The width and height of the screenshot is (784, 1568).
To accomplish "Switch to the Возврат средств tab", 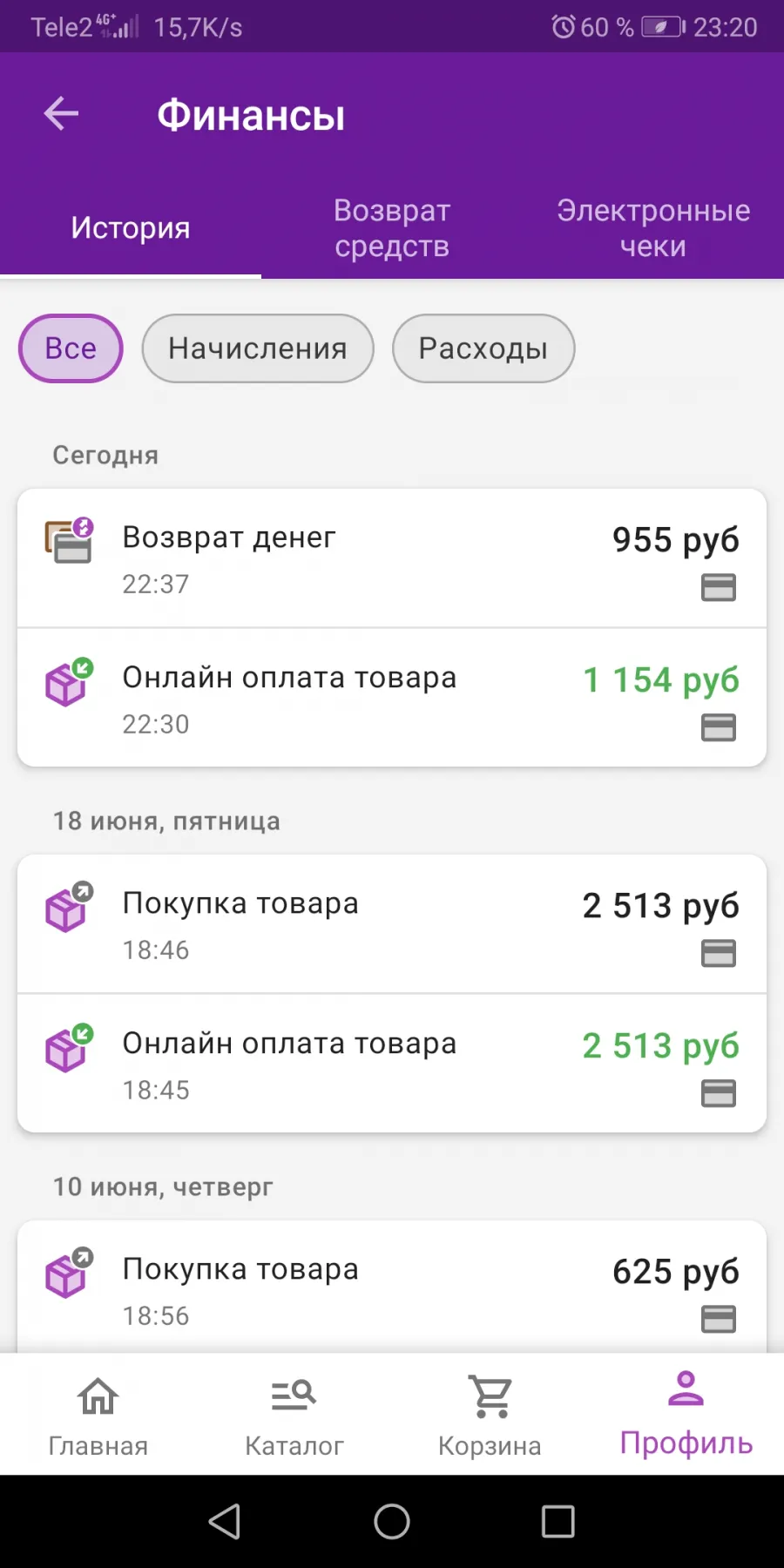I will [392, 227].
